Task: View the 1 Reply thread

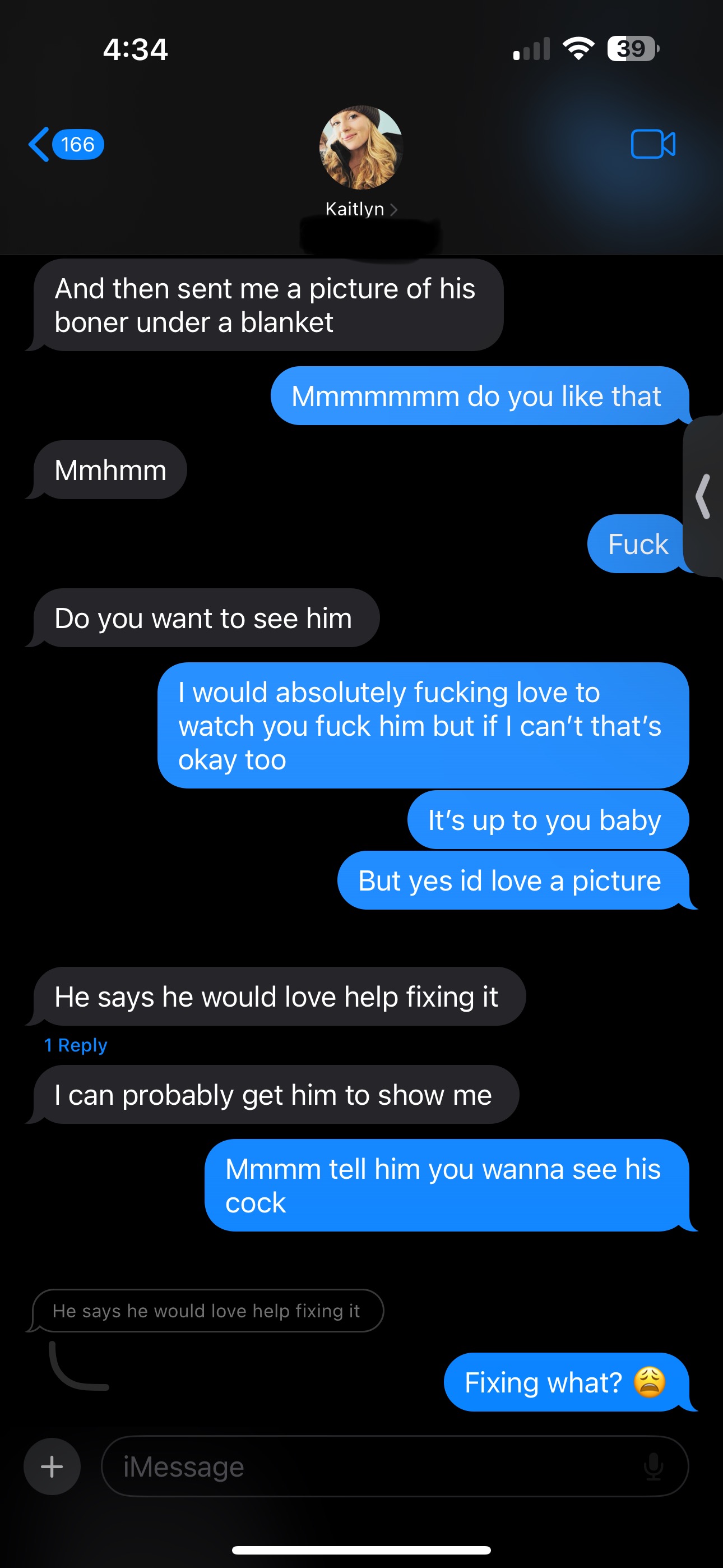Action: coord(76,1045)
